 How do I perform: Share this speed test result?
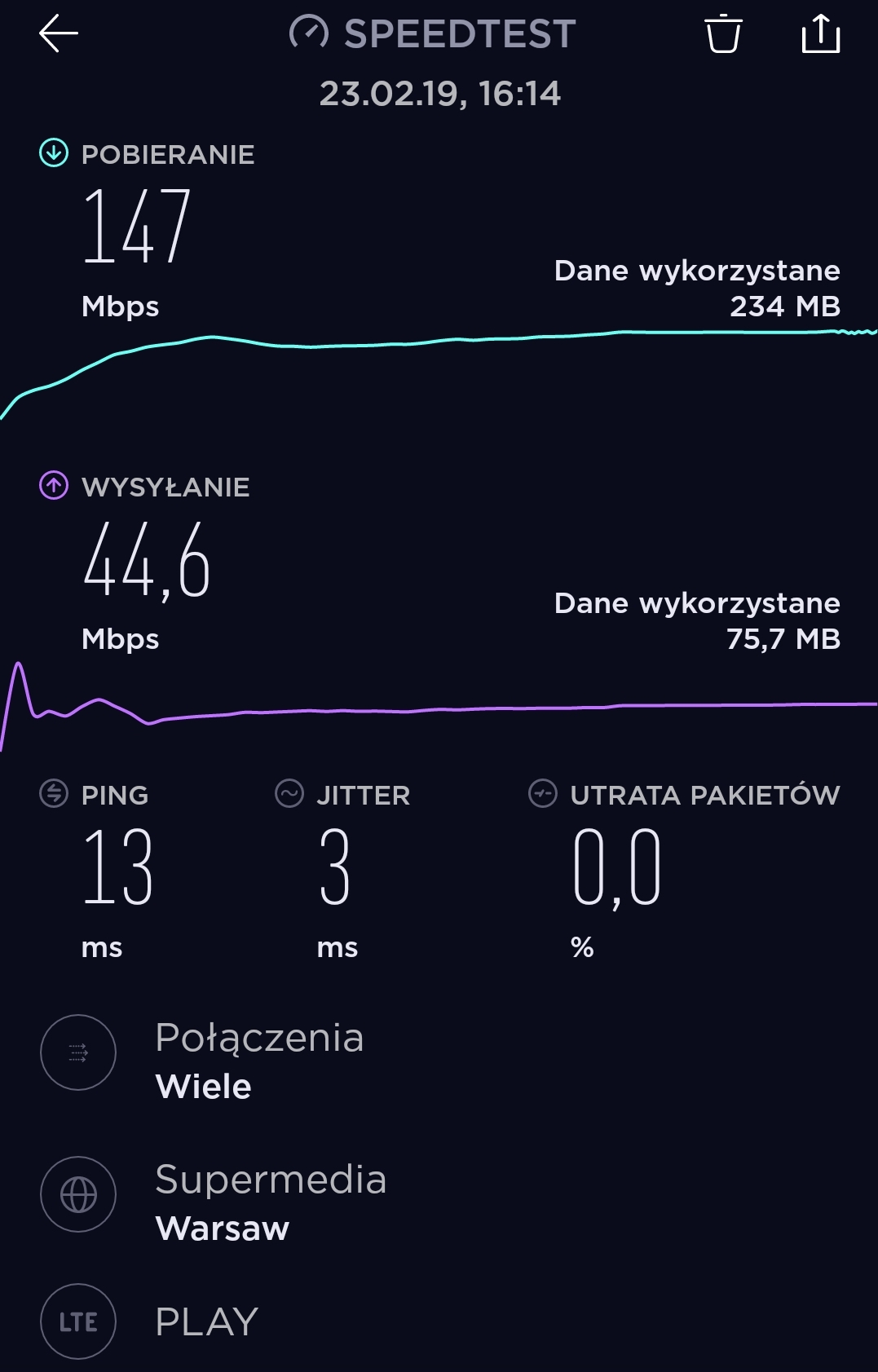pyautogui.click(x=820, y=34)
